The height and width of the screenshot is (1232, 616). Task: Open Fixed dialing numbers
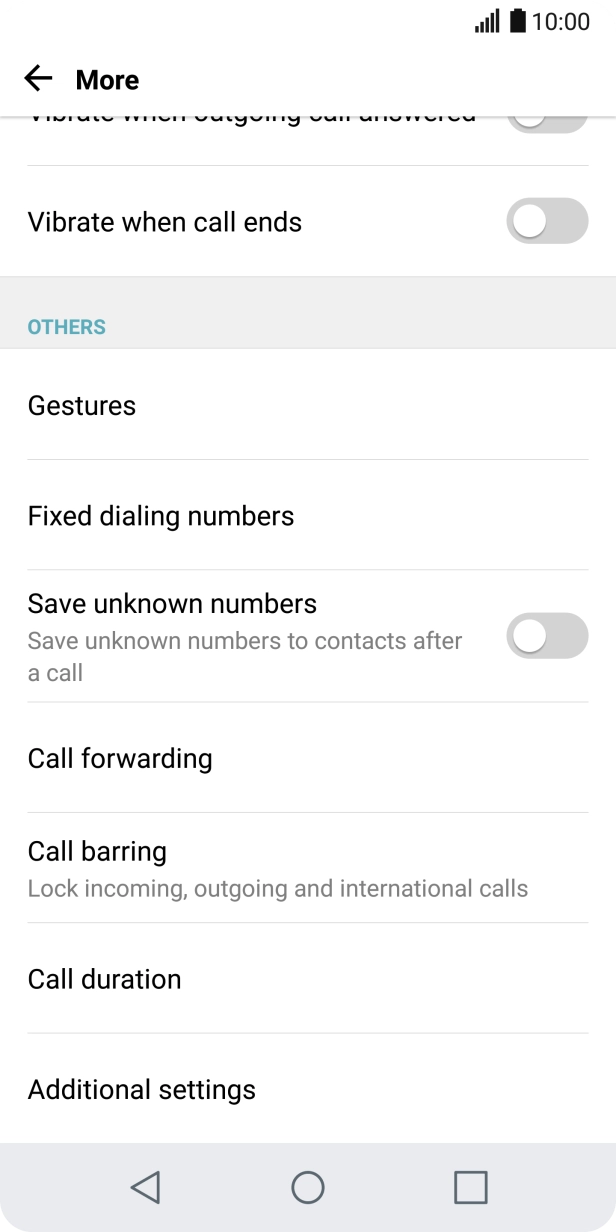pyautogui.click(x=308, y=516)
